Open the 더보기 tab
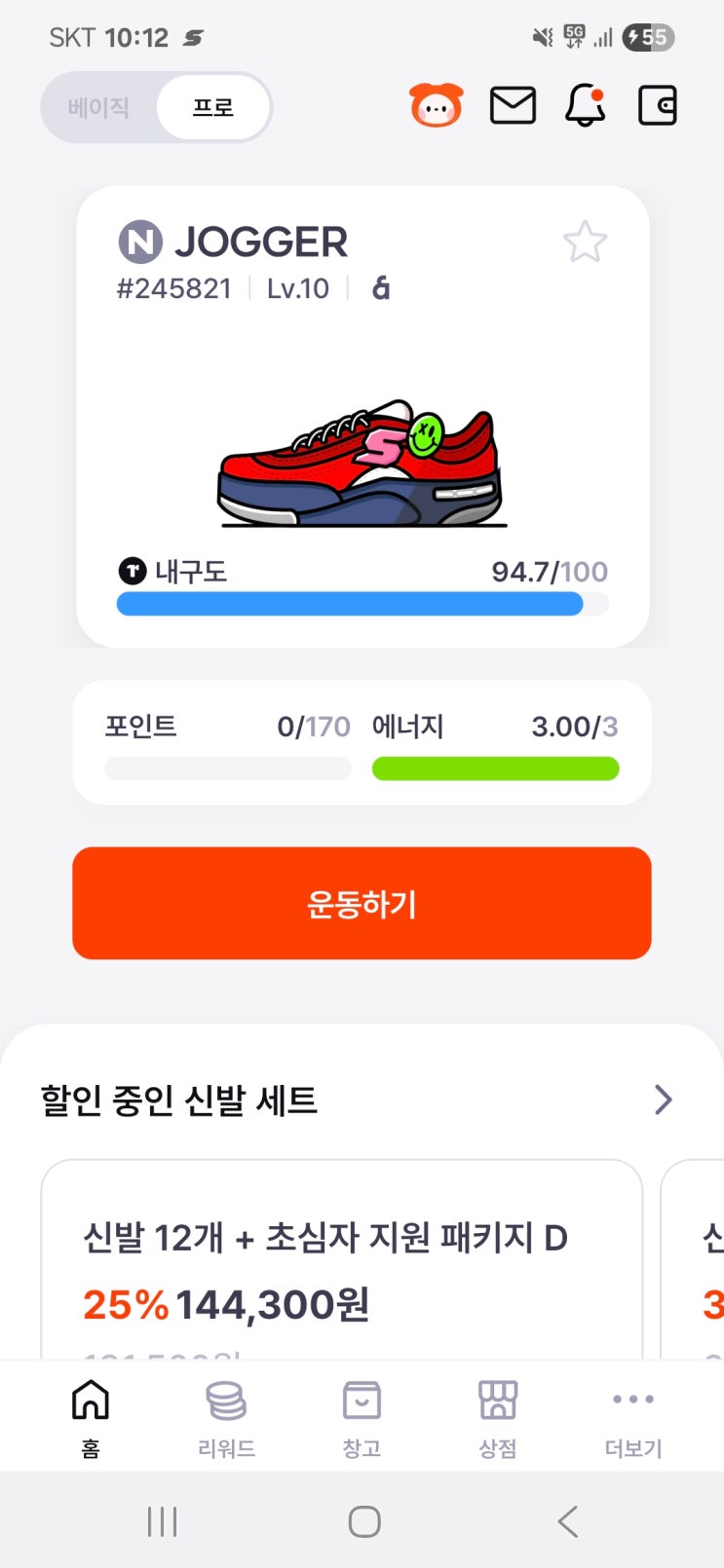Viewport: 724px width, 1568px height. tap(633, 1417)
